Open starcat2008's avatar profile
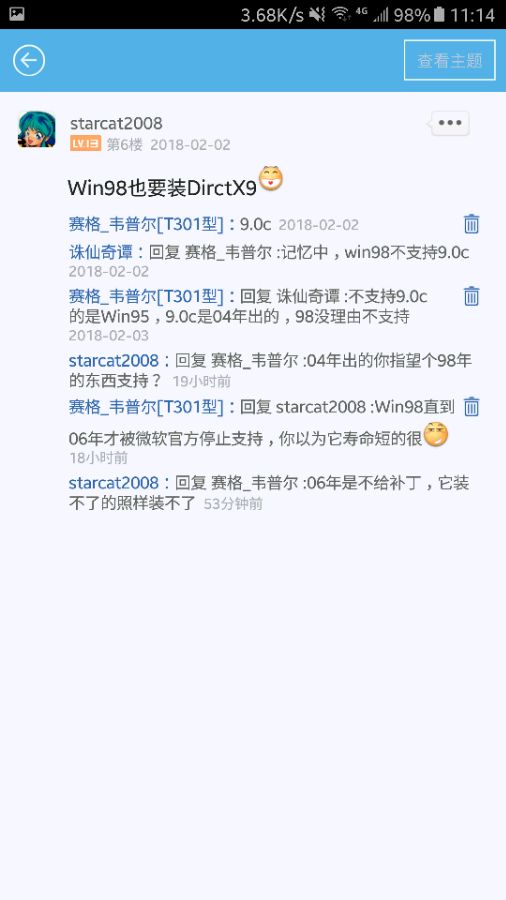 [37, 129]
